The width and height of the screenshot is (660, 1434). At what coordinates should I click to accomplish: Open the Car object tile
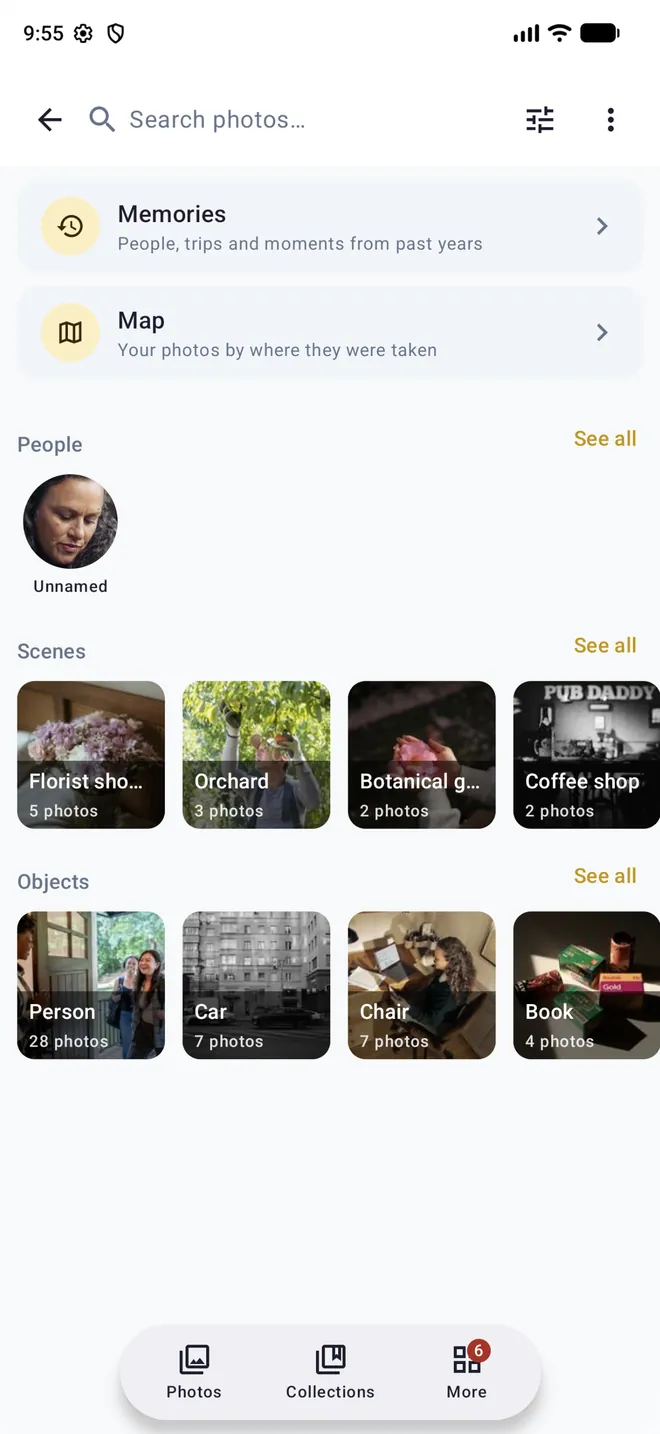click(256, 985)
